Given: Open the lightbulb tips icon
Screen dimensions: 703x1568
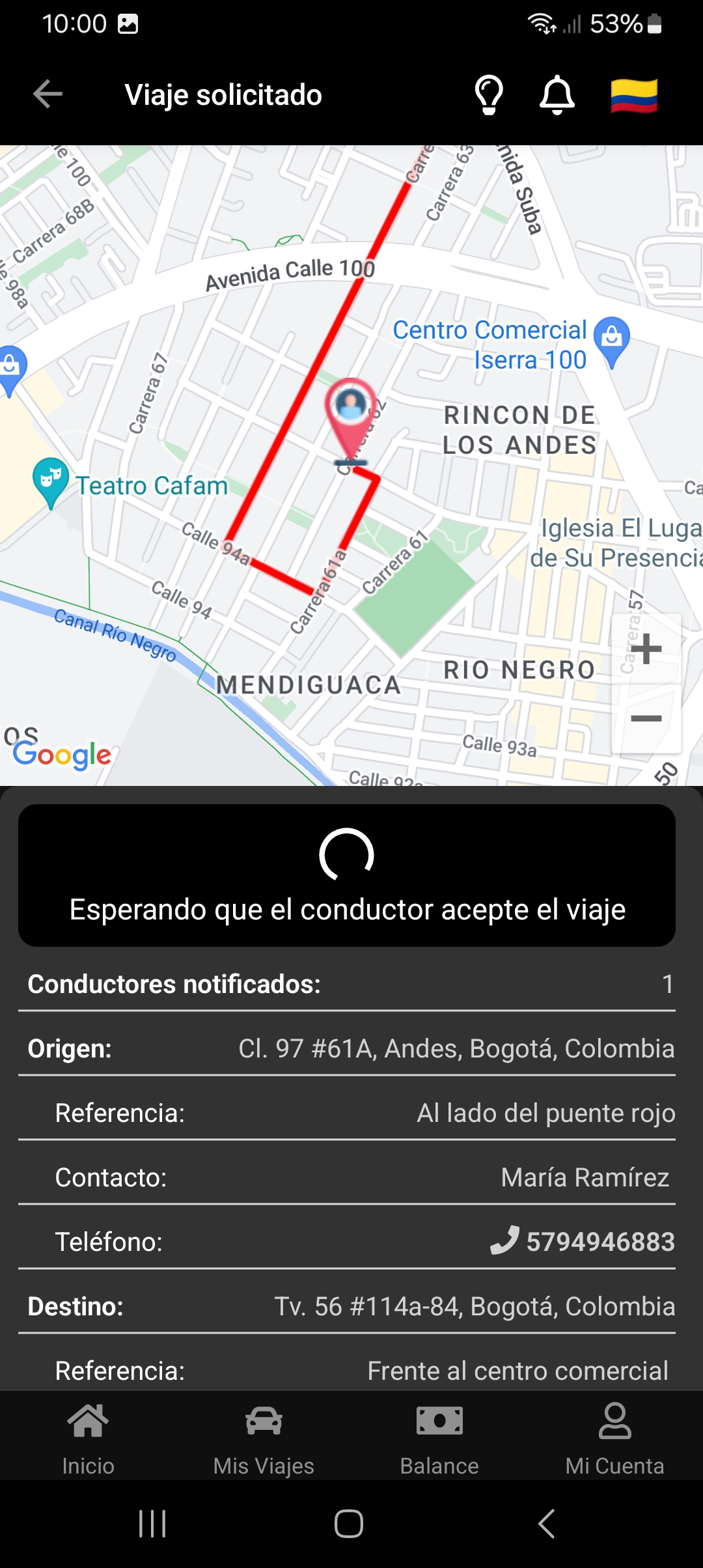Looking at the screenshot, I should [489, 95].
